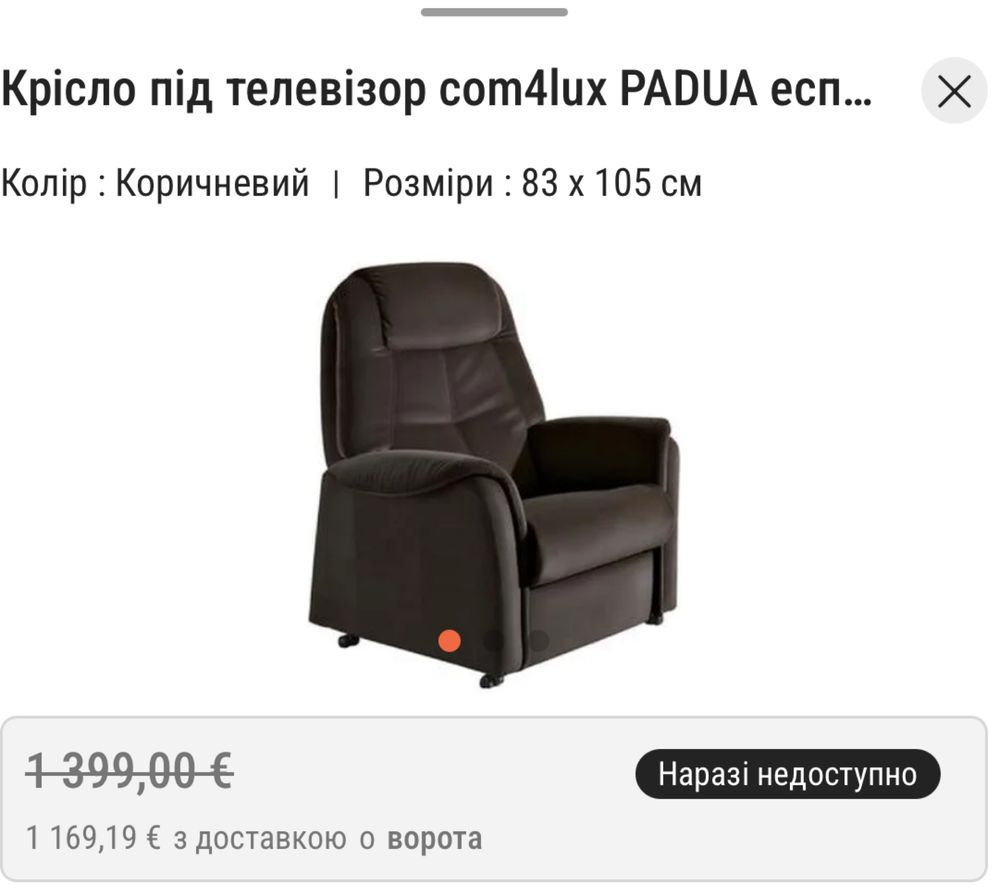This screenshot has width=999, height=896.
Task: Close the PADUA armchair product sheet
Action: pos(954,92)
